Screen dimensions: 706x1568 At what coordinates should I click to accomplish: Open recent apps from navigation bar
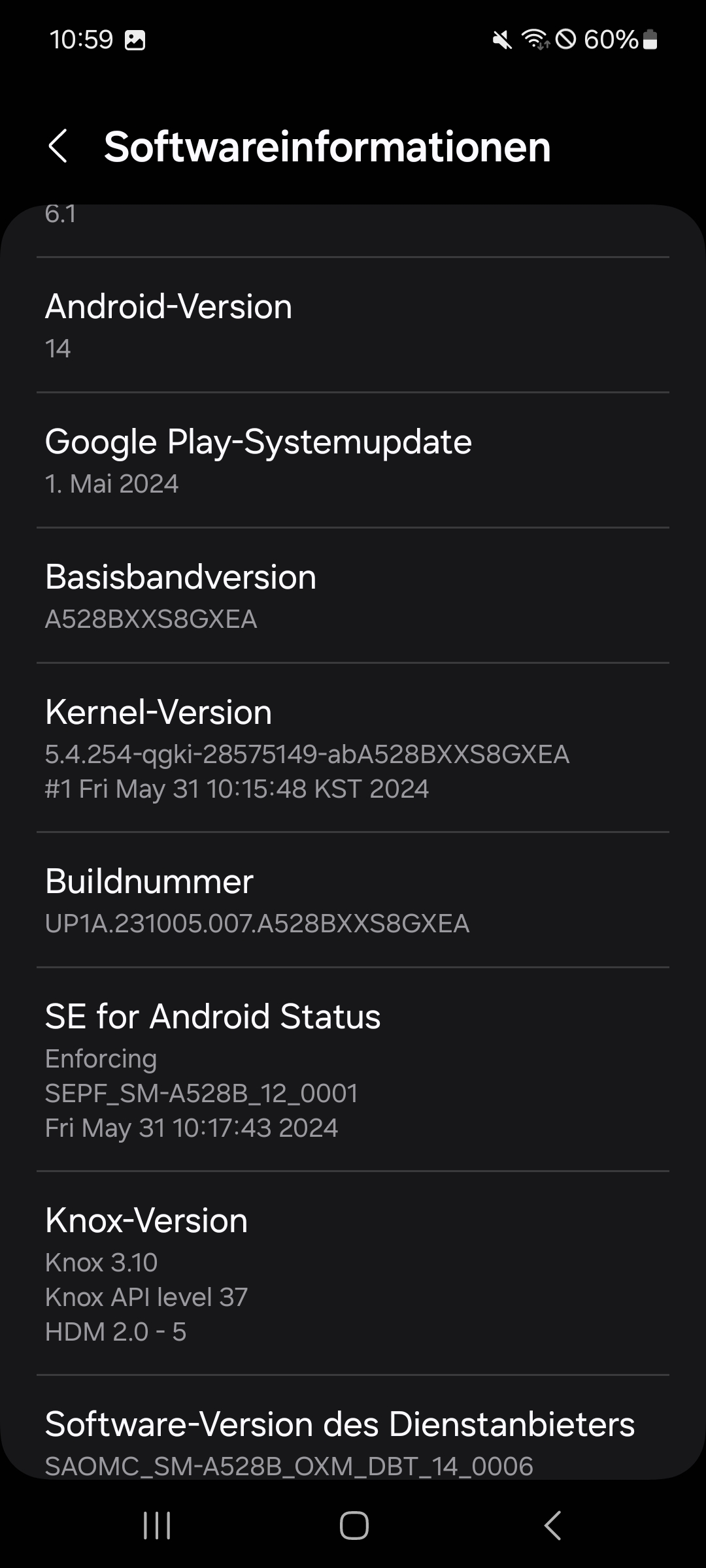point(157,1526)
